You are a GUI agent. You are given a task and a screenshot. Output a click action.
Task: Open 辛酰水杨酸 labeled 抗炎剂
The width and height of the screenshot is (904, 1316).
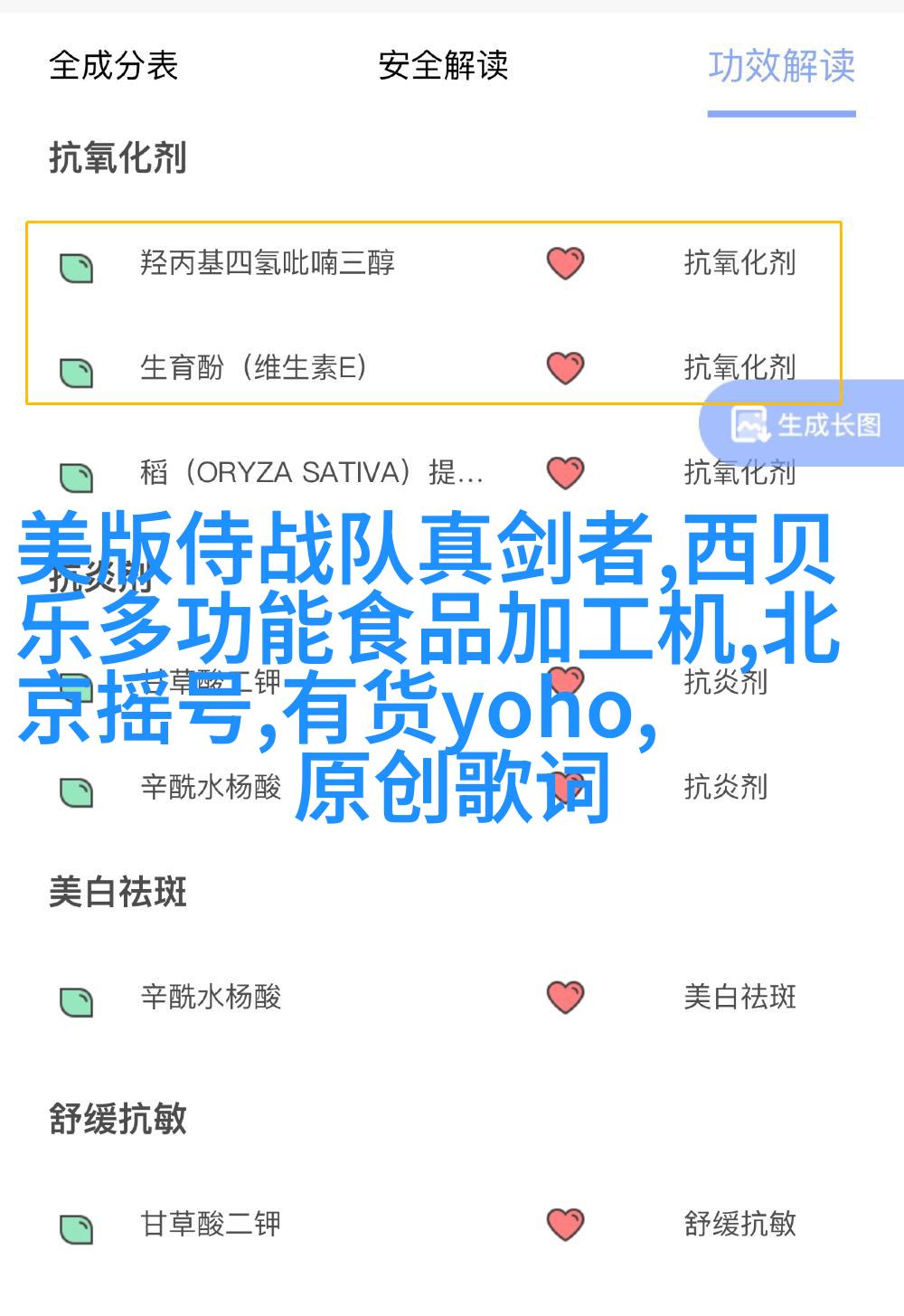click(211, 786)
